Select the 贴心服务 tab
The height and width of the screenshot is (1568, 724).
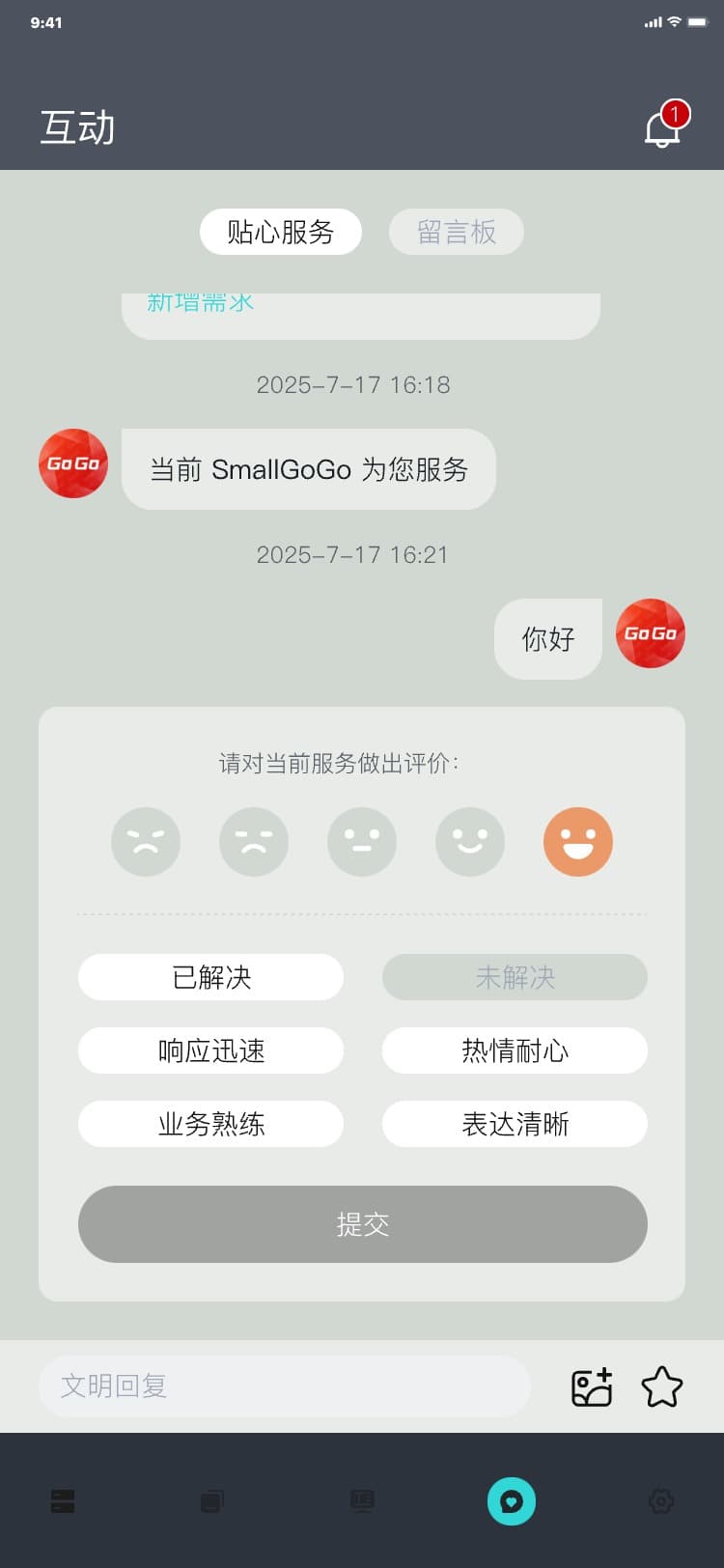281,232
